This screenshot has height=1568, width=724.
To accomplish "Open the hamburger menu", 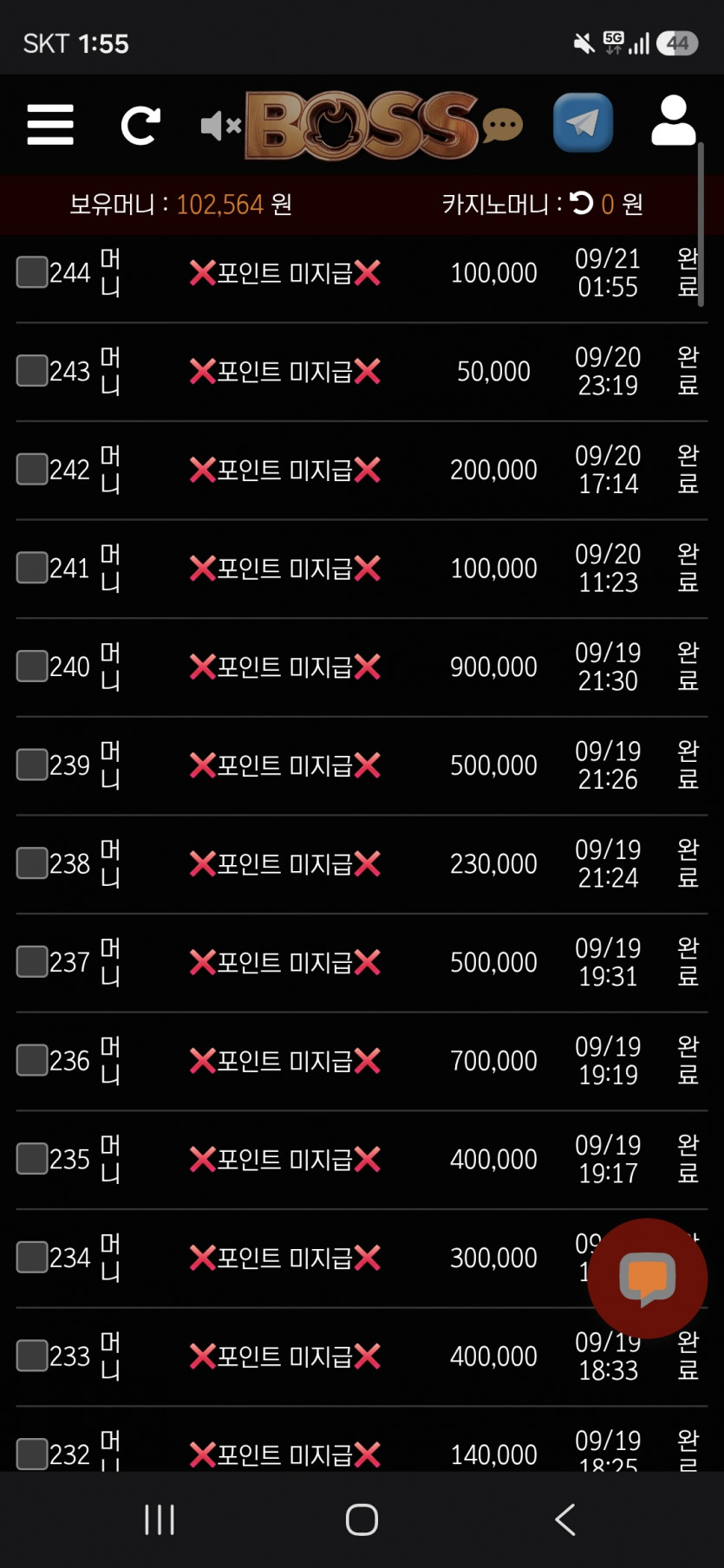I will [50, 125].
